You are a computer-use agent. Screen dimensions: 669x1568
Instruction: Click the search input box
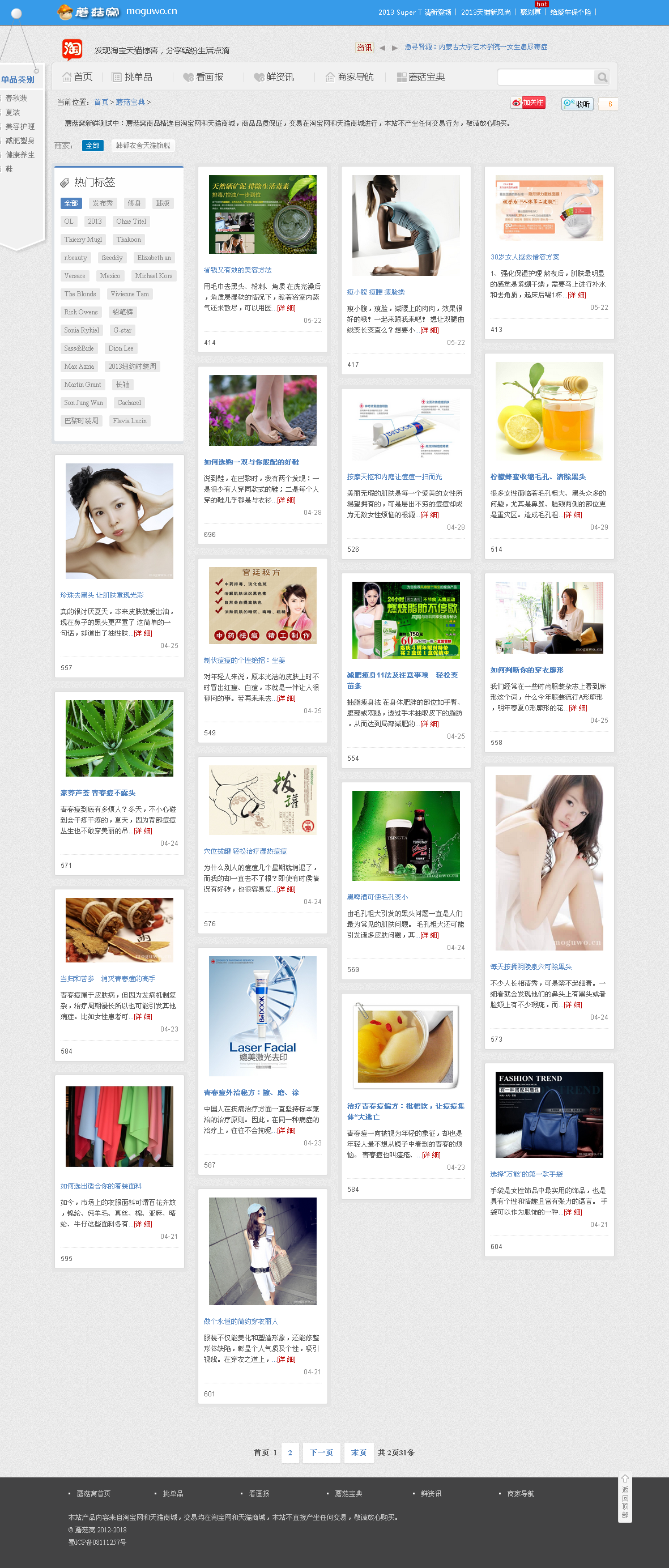coord(545,77)
